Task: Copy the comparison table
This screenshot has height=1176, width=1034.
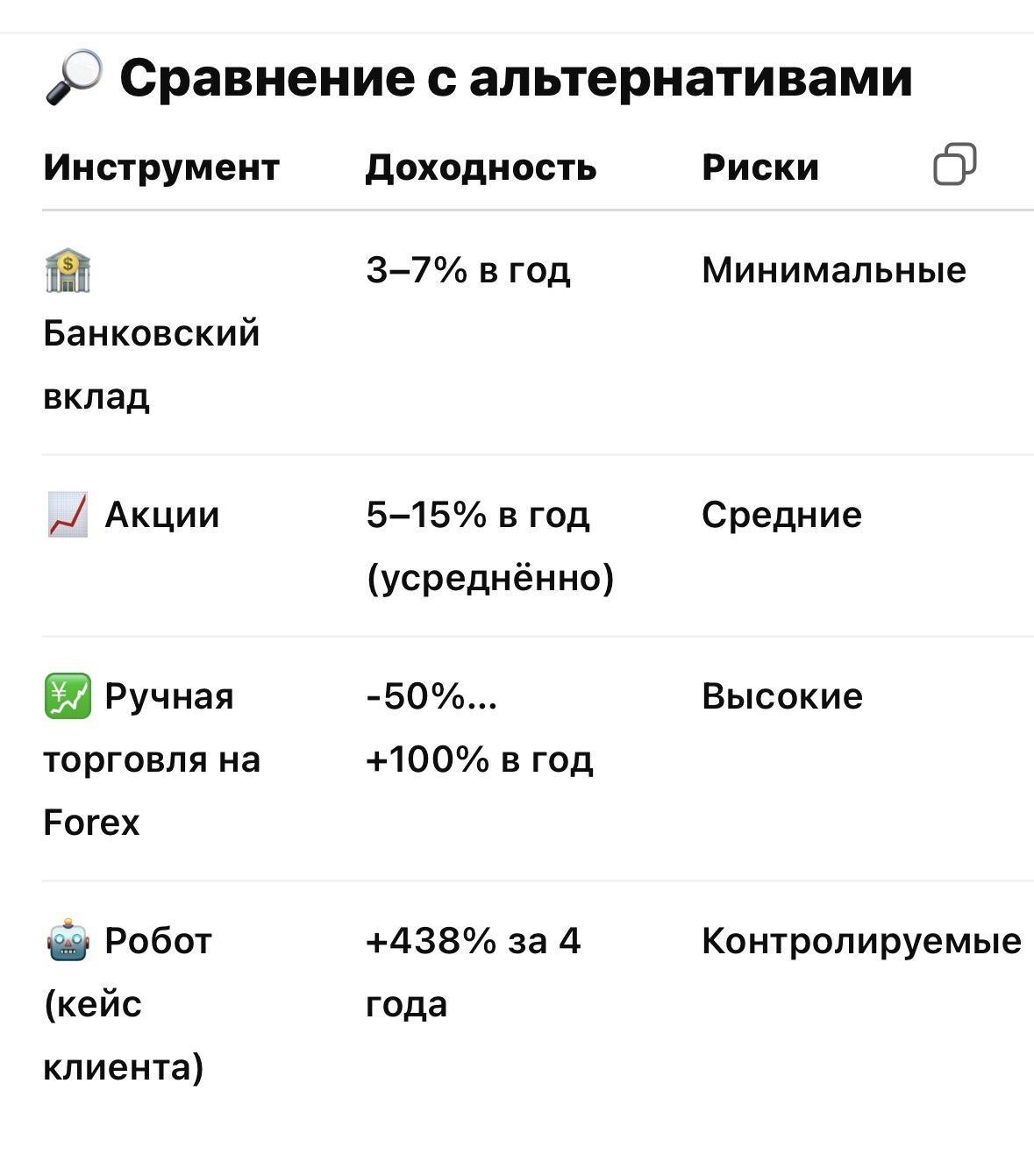Action: tap(954, 164)
